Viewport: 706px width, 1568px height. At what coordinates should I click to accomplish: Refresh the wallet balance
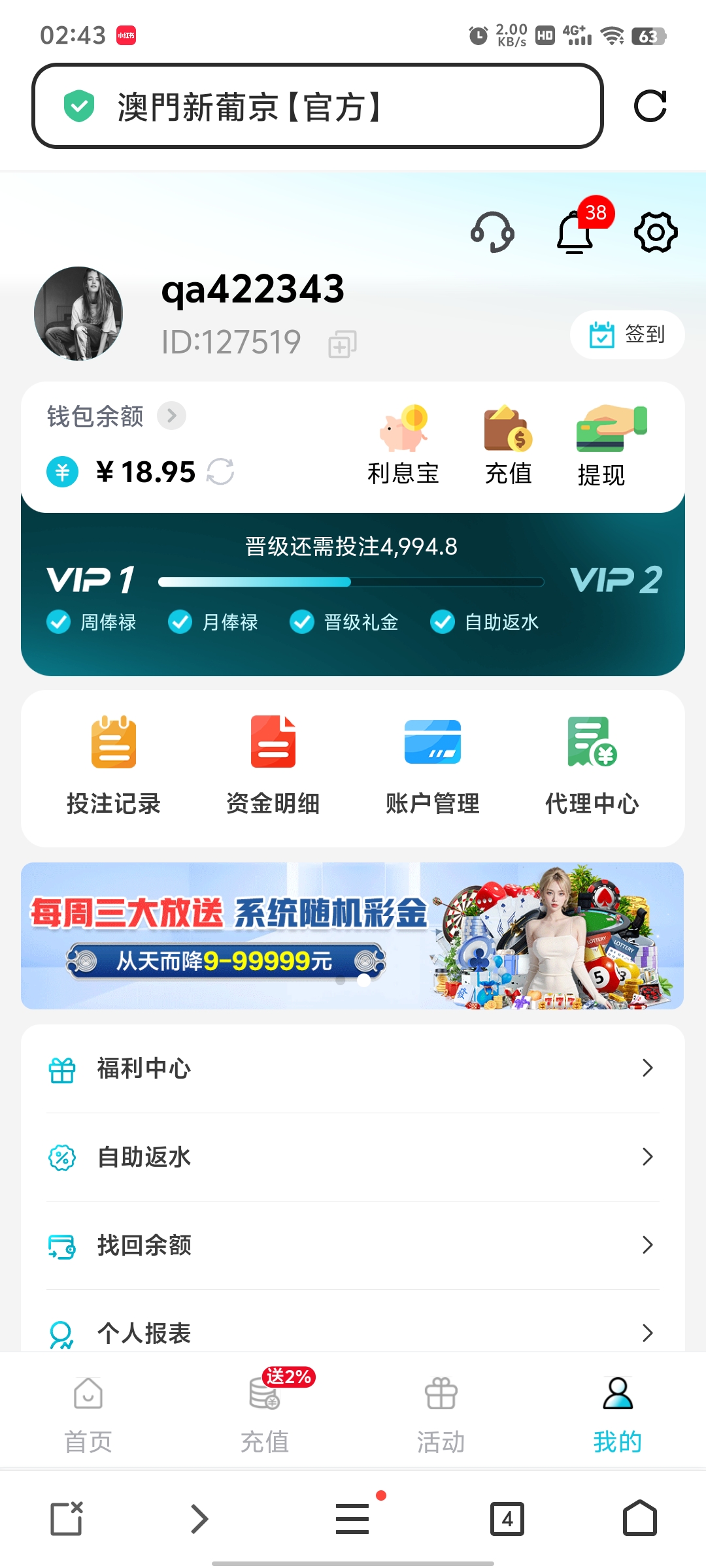[220, 472]
